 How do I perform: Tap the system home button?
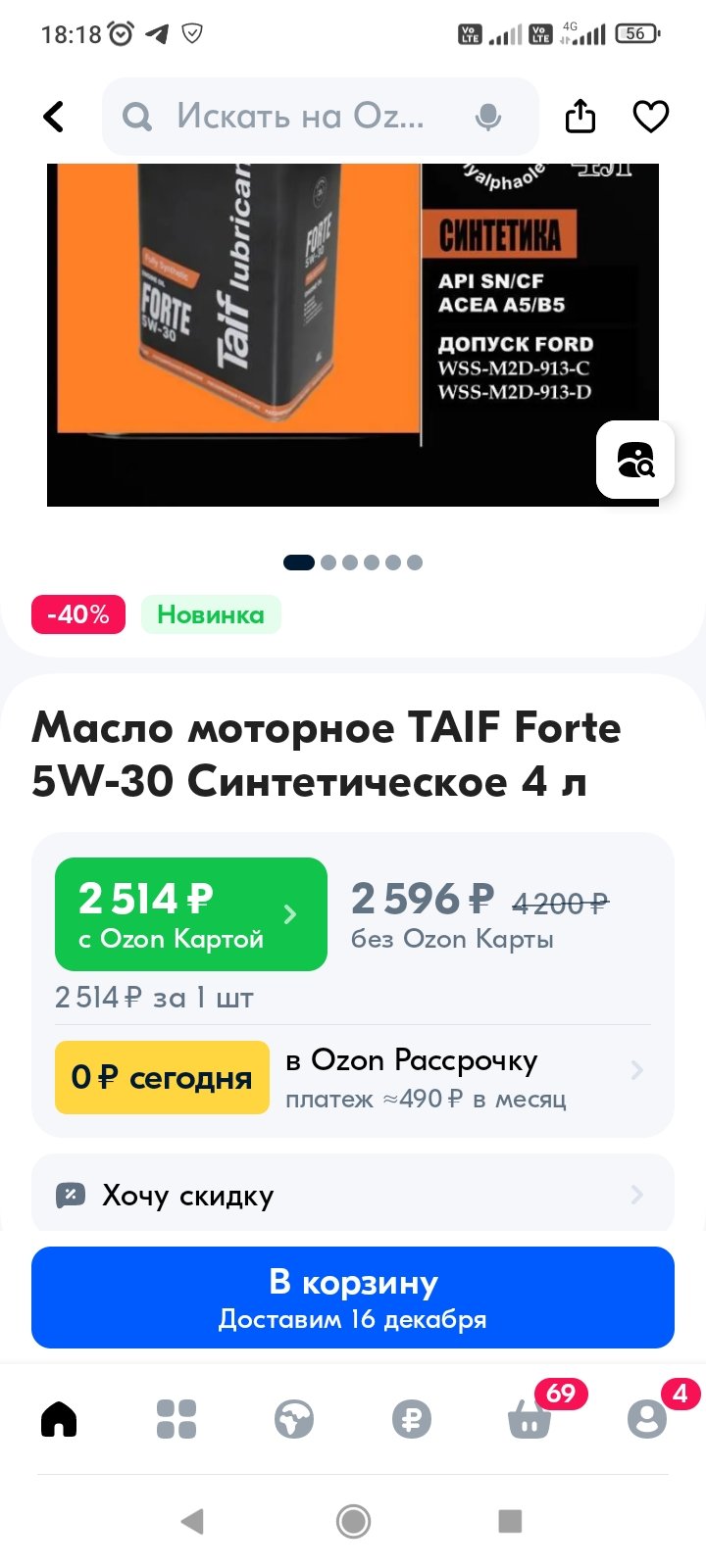[353, 1521]
